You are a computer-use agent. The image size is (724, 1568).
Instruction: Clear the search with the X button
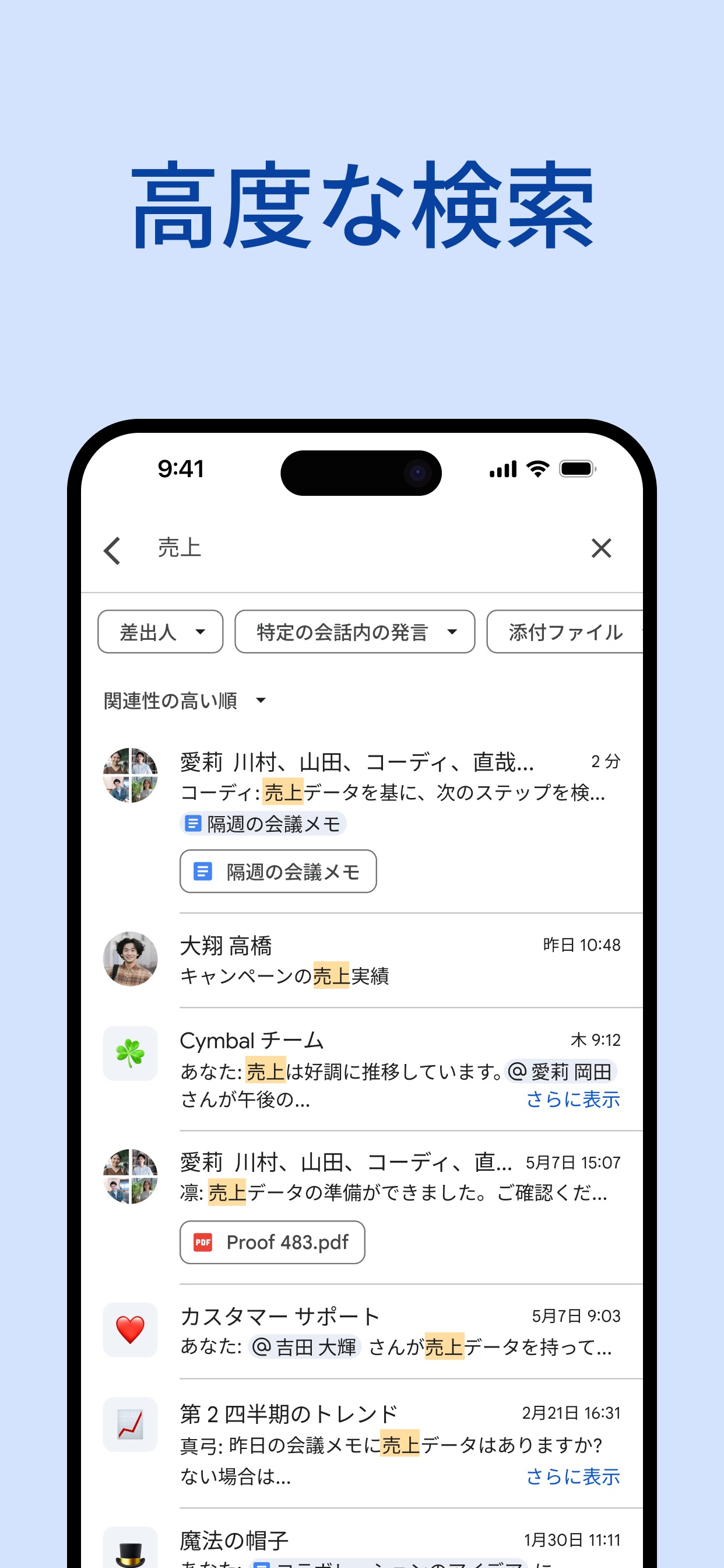(601, 548)
